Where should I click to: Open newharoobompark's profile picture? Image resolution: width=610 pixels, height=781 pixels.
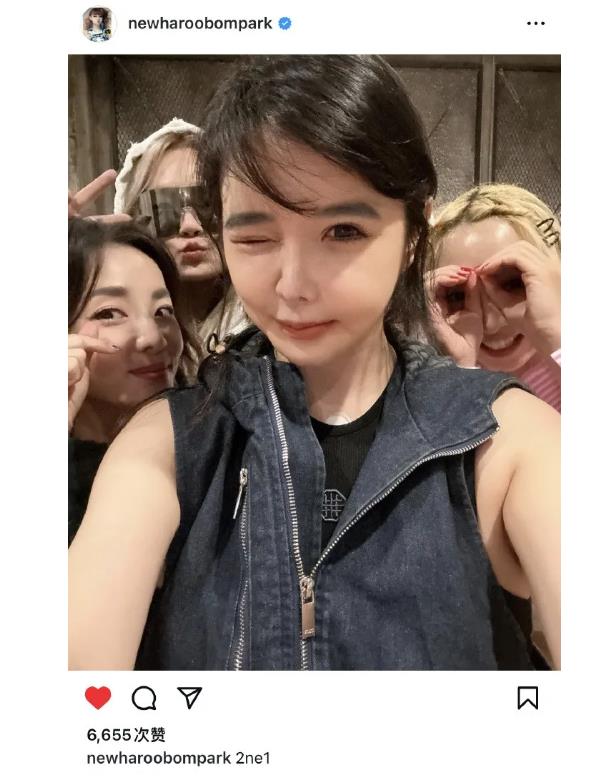click(x=98, y=24)
